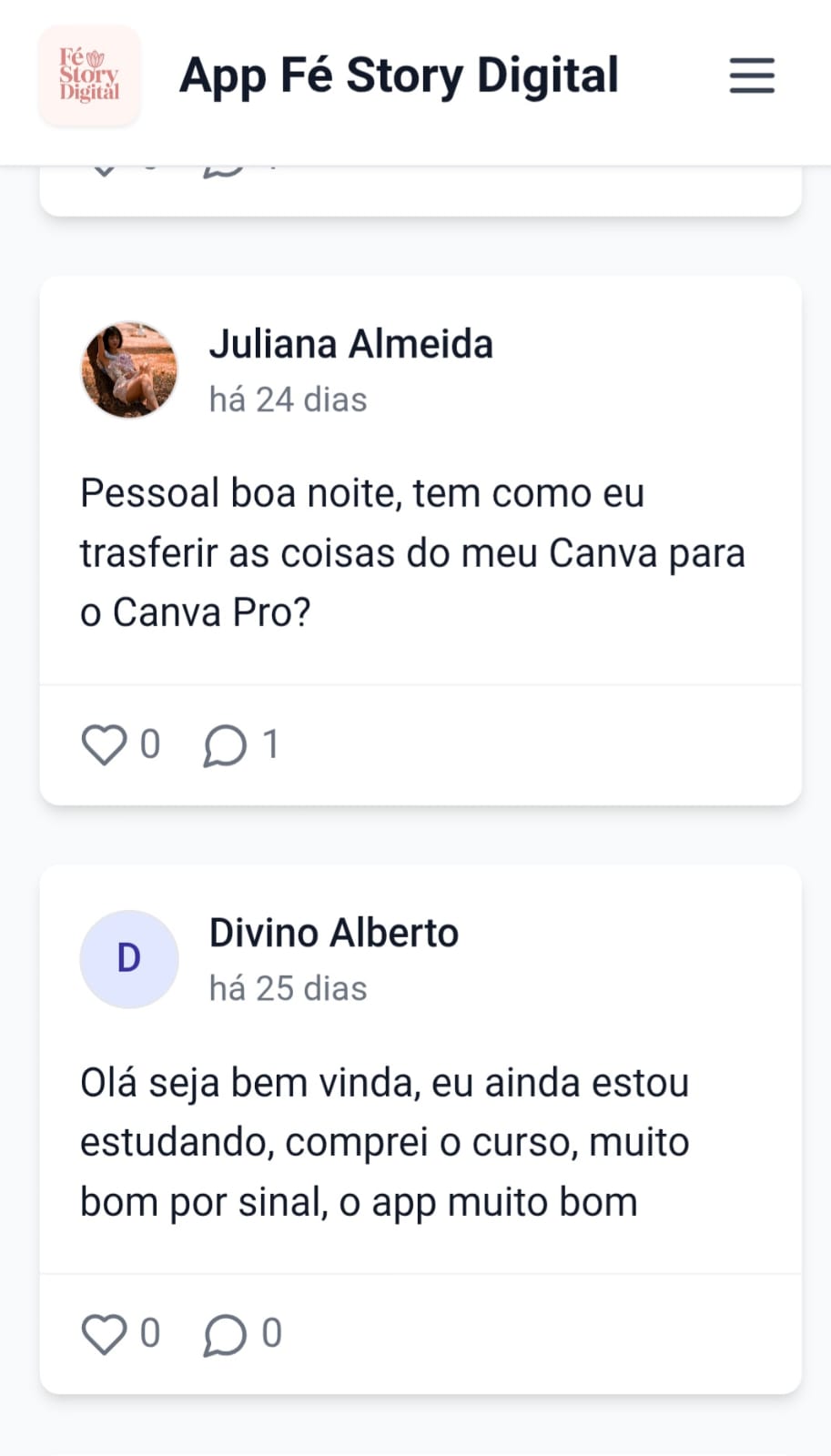831x1456 pixels.
Task: Tap Divino Alberto's avatar
Action: 129,959
